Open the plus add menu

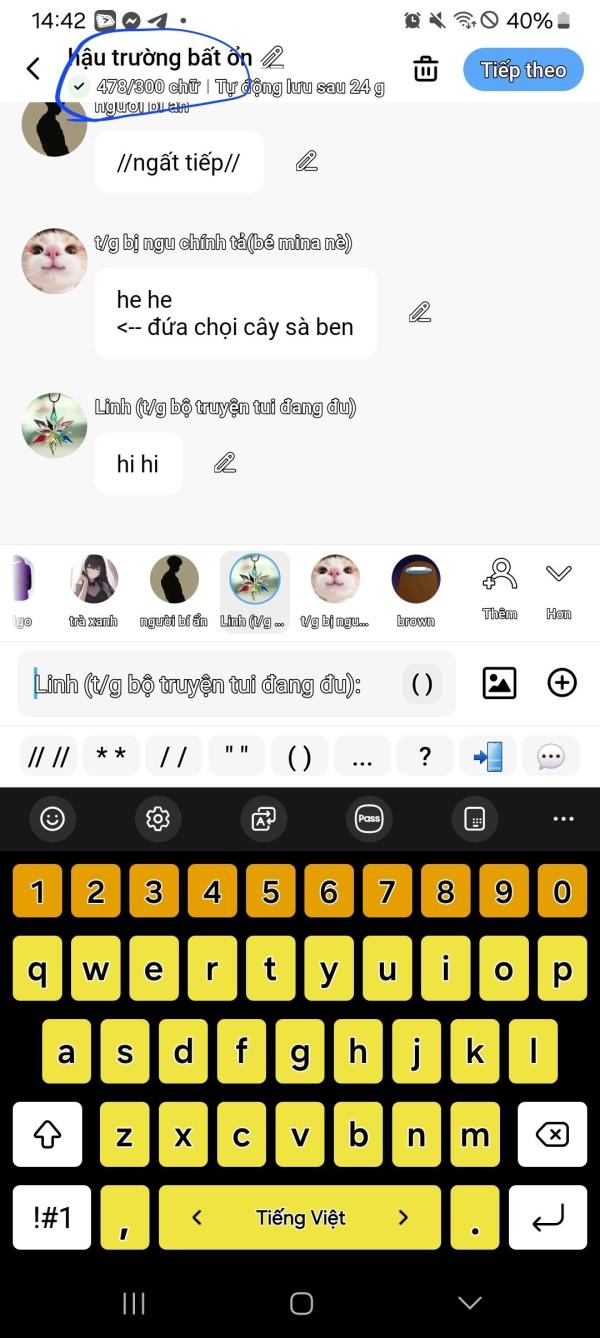(x=563, y=683)
